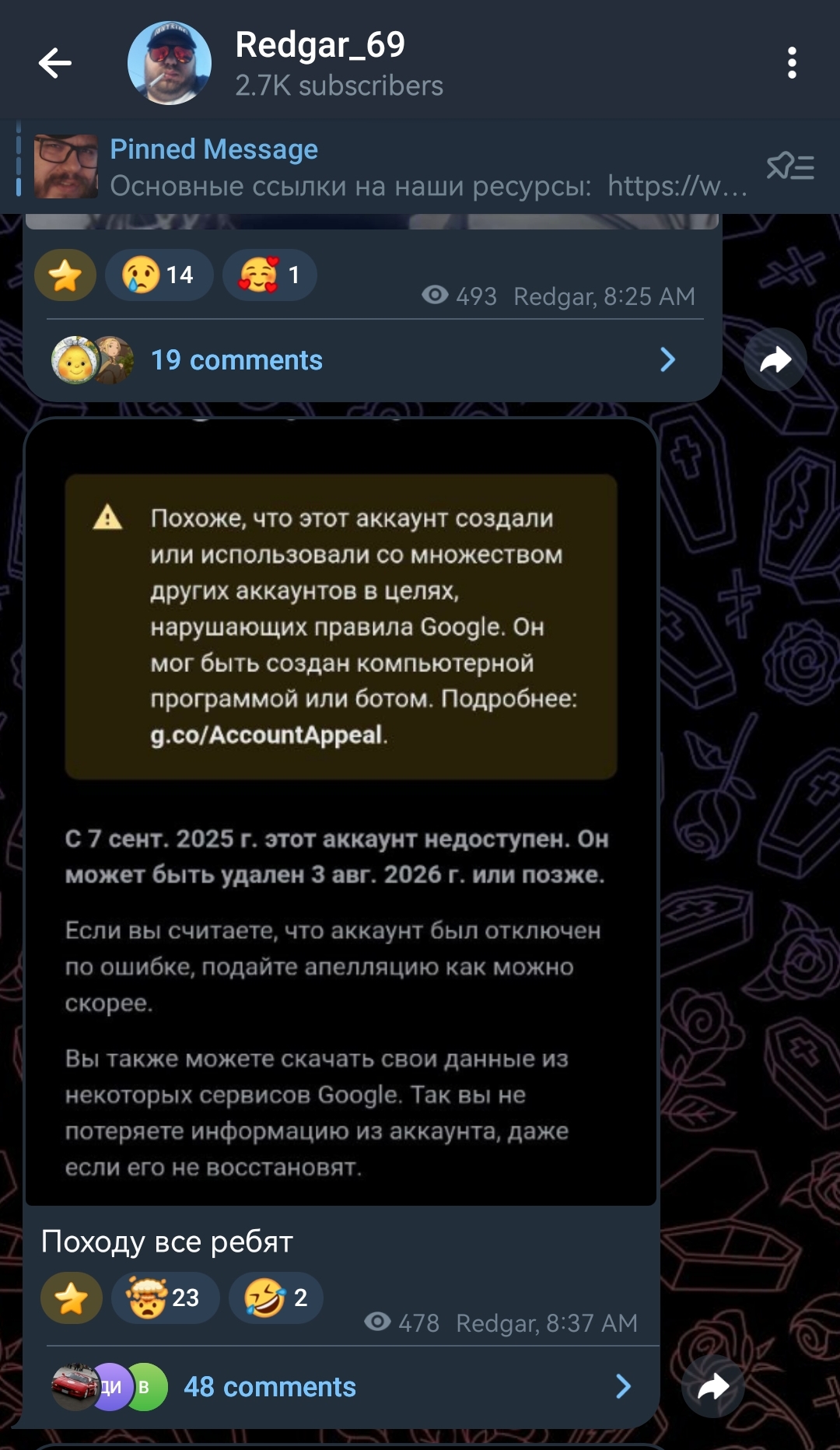Screen dimensions: 840x1450
Task: Go back using the arrow icon
Action: pos(55,63)
